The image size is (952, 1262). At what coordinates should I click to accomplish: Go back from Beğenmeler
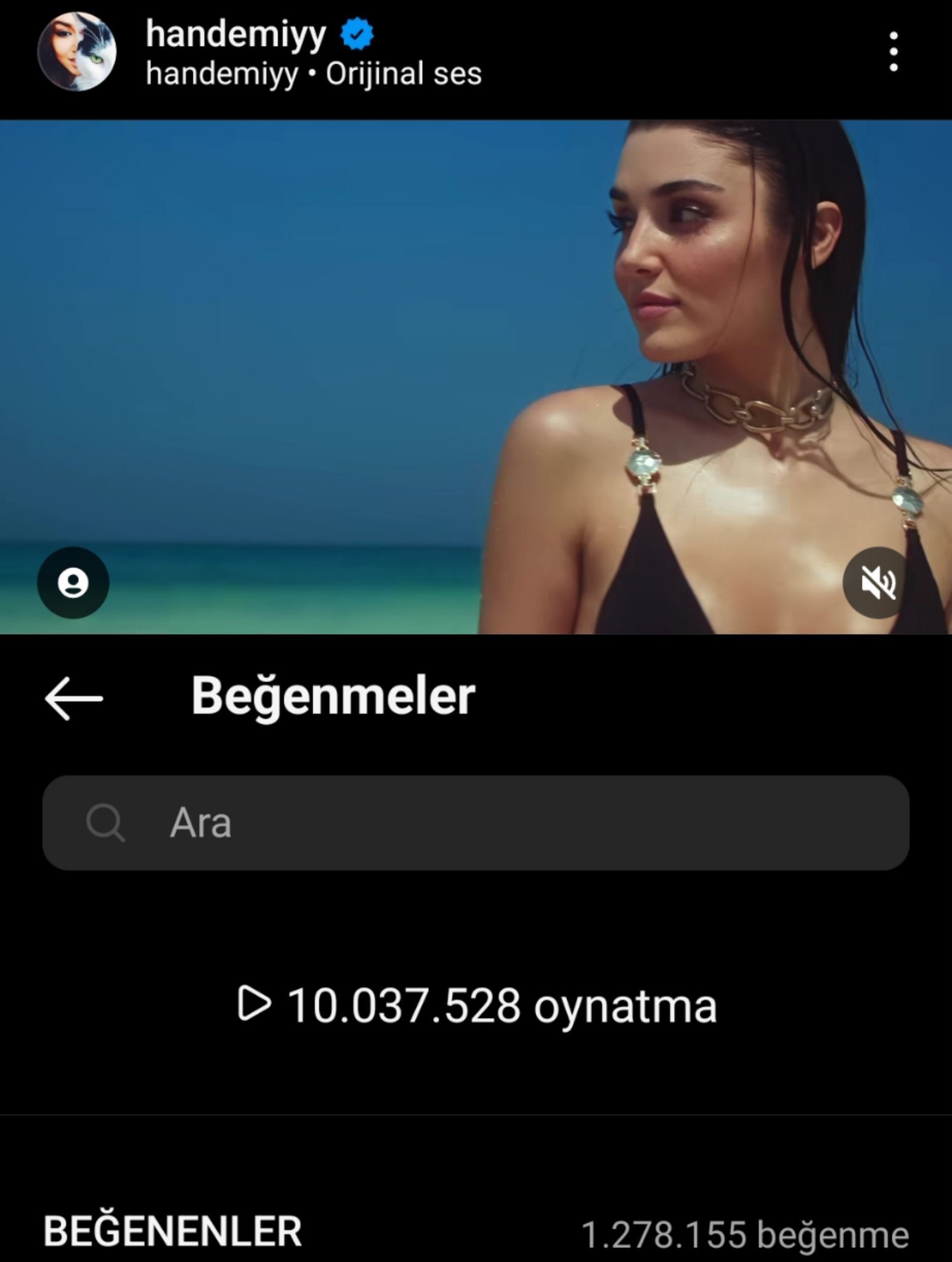pos(73,698)
